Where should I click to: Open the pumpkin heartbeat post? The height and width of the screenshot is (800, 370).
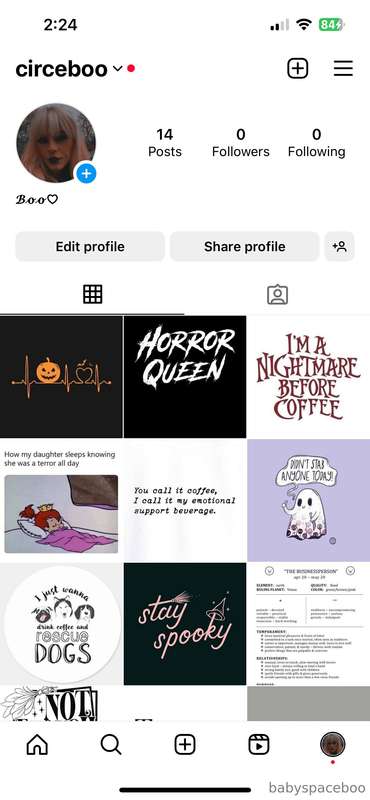coord(61,377)
